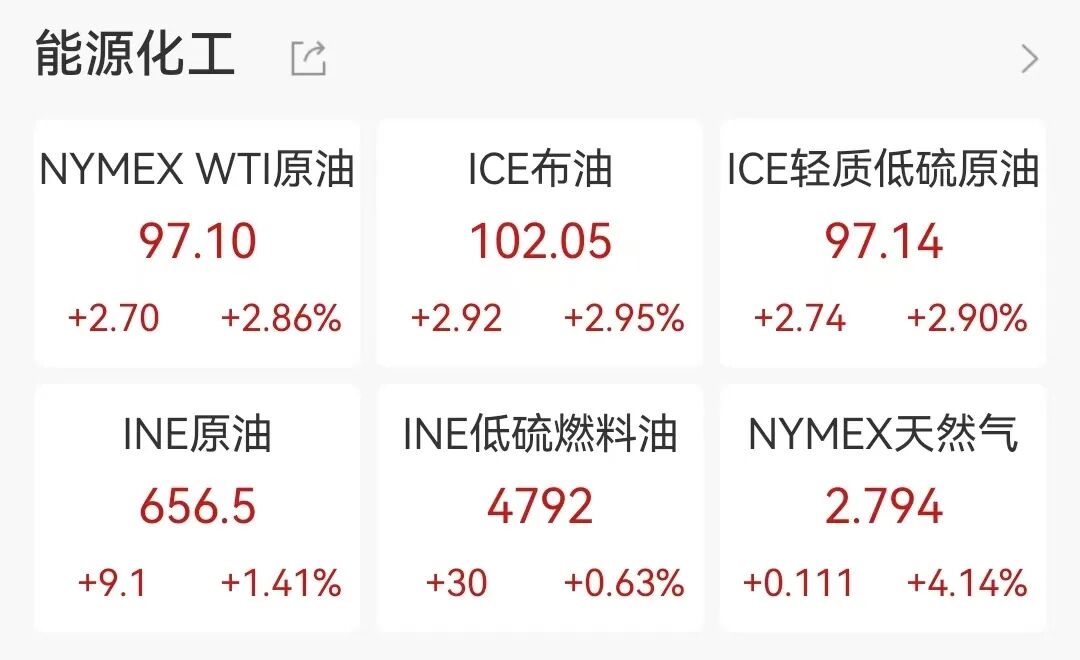Open the NYMEX WTI原油 quote card

tap(197, 243)
